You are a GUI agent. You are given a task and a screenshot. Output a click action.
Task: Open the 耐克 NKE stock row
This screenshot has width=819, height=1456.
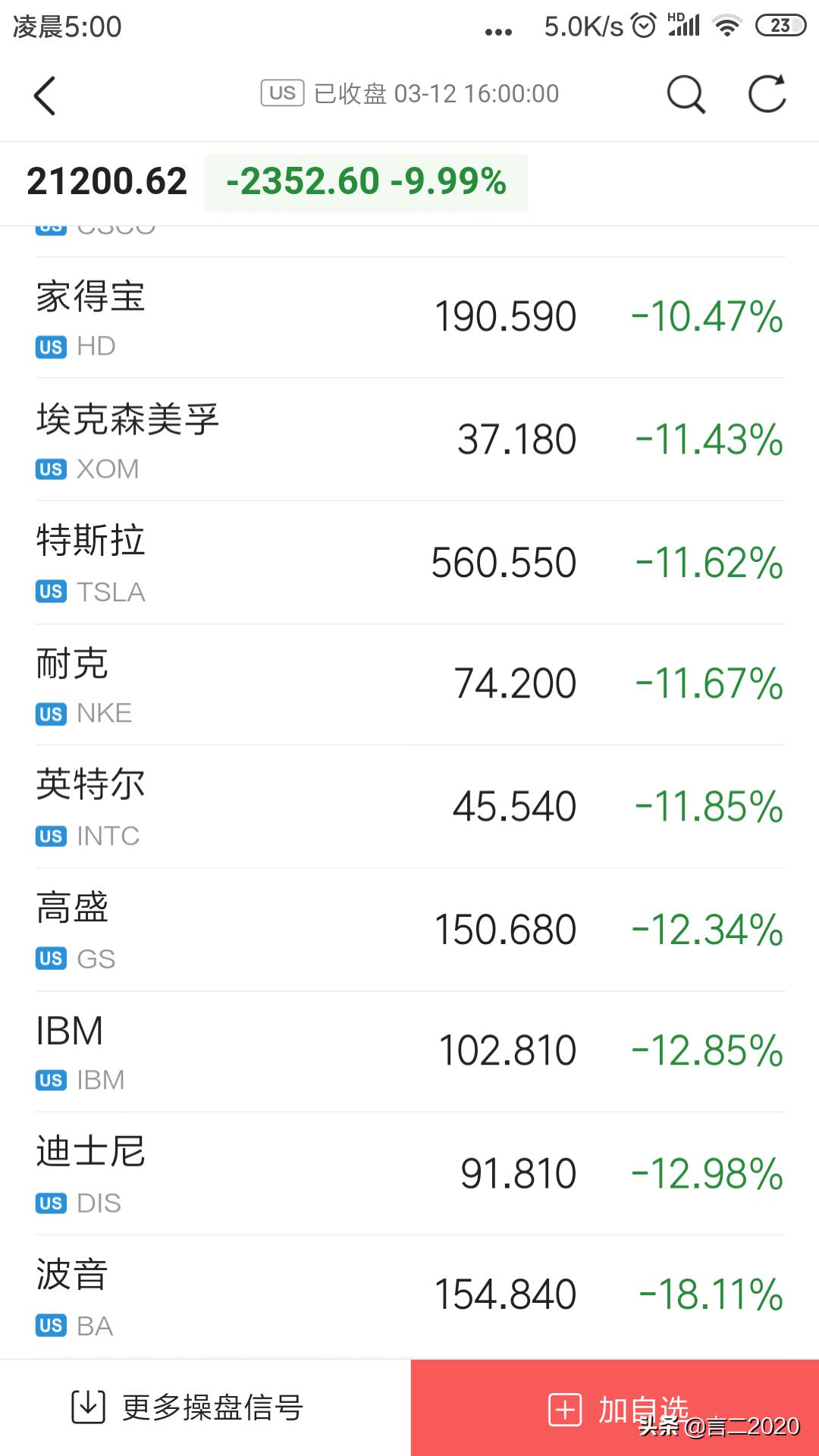pyautogui.click(x=409, y=685)
